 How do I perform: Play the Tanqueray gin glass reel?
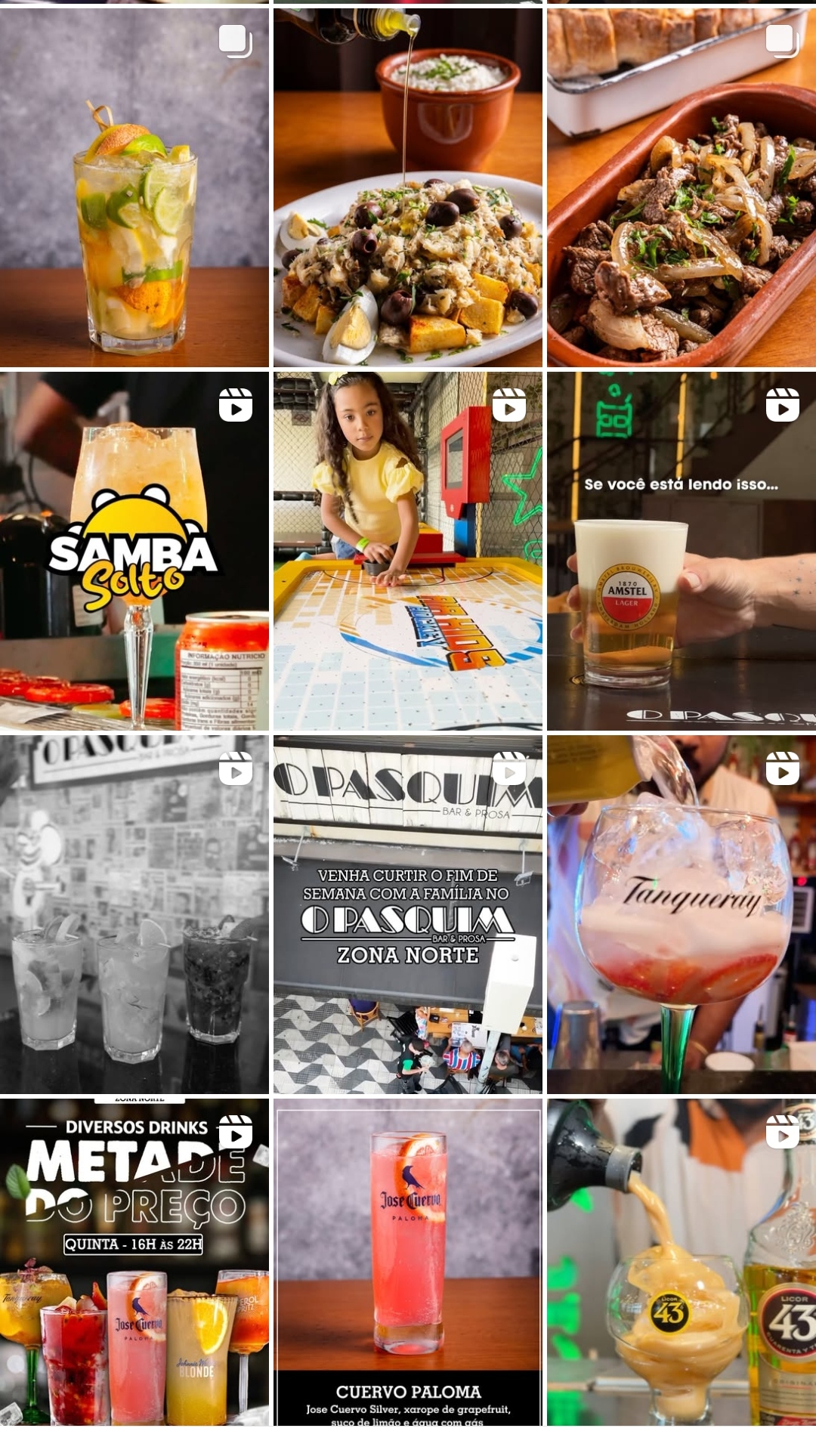point(681,914)
